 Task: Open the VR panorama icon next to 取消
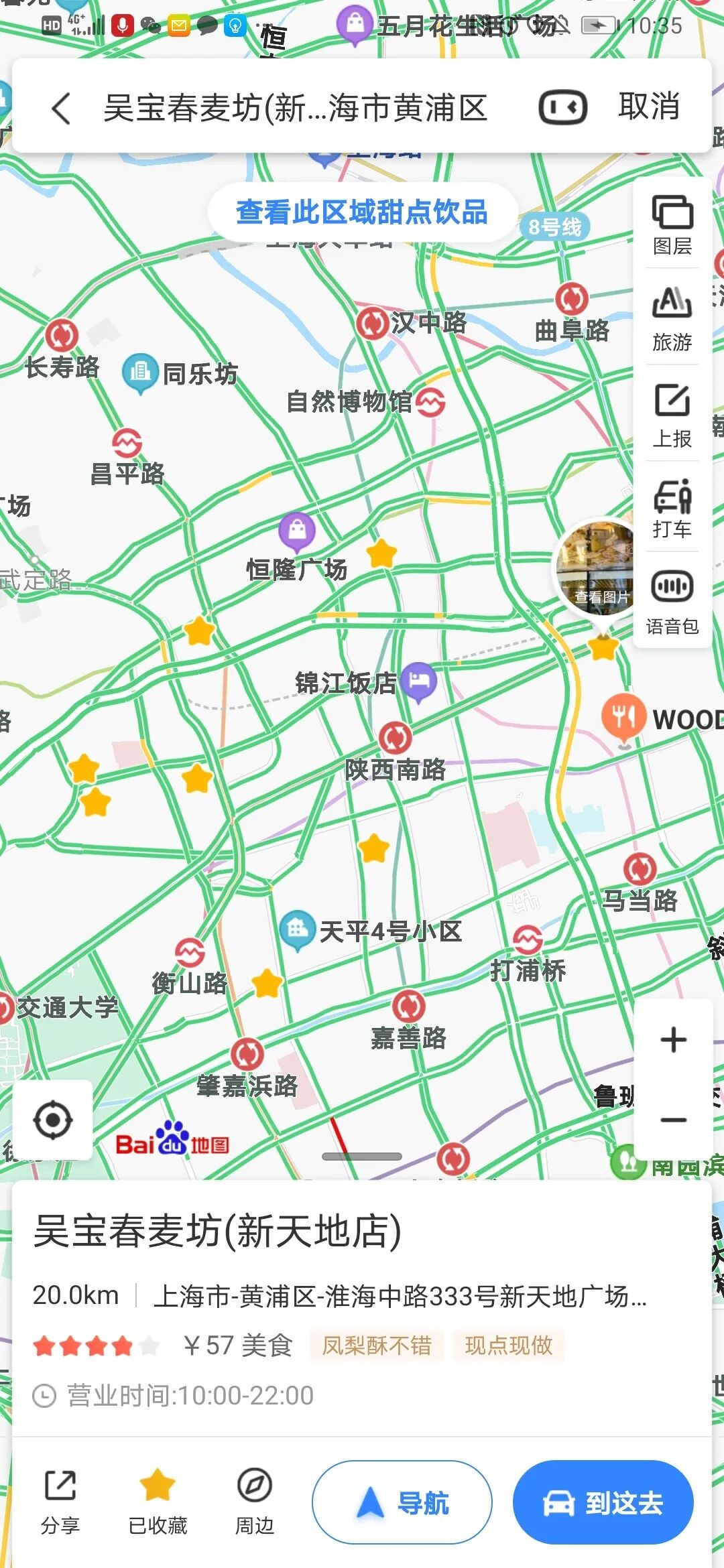(563, 108)
